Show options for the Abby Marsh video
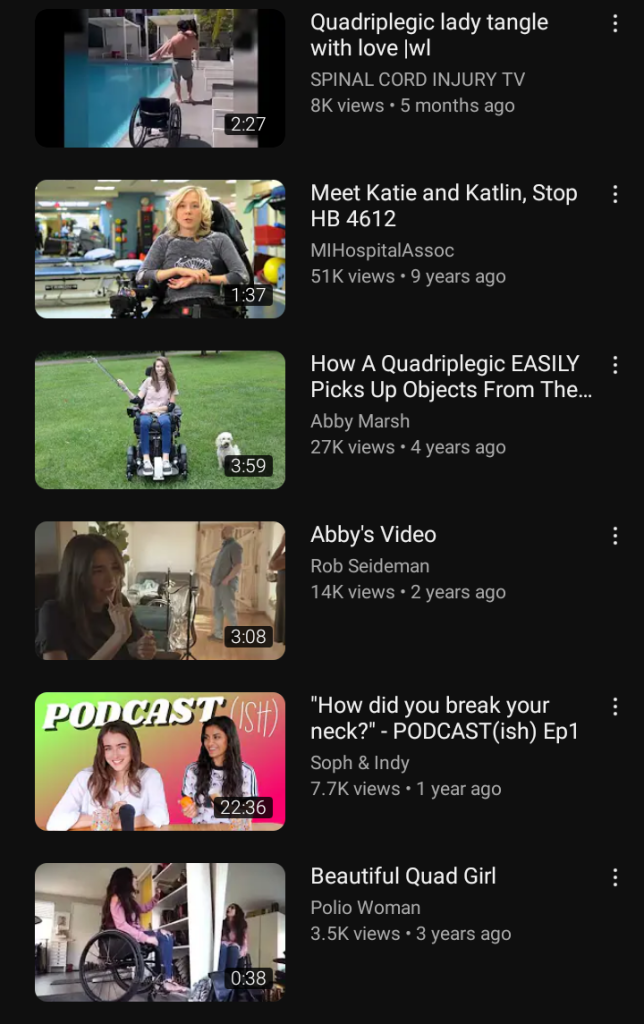644x1024 pixels. [x=615, y=365]
